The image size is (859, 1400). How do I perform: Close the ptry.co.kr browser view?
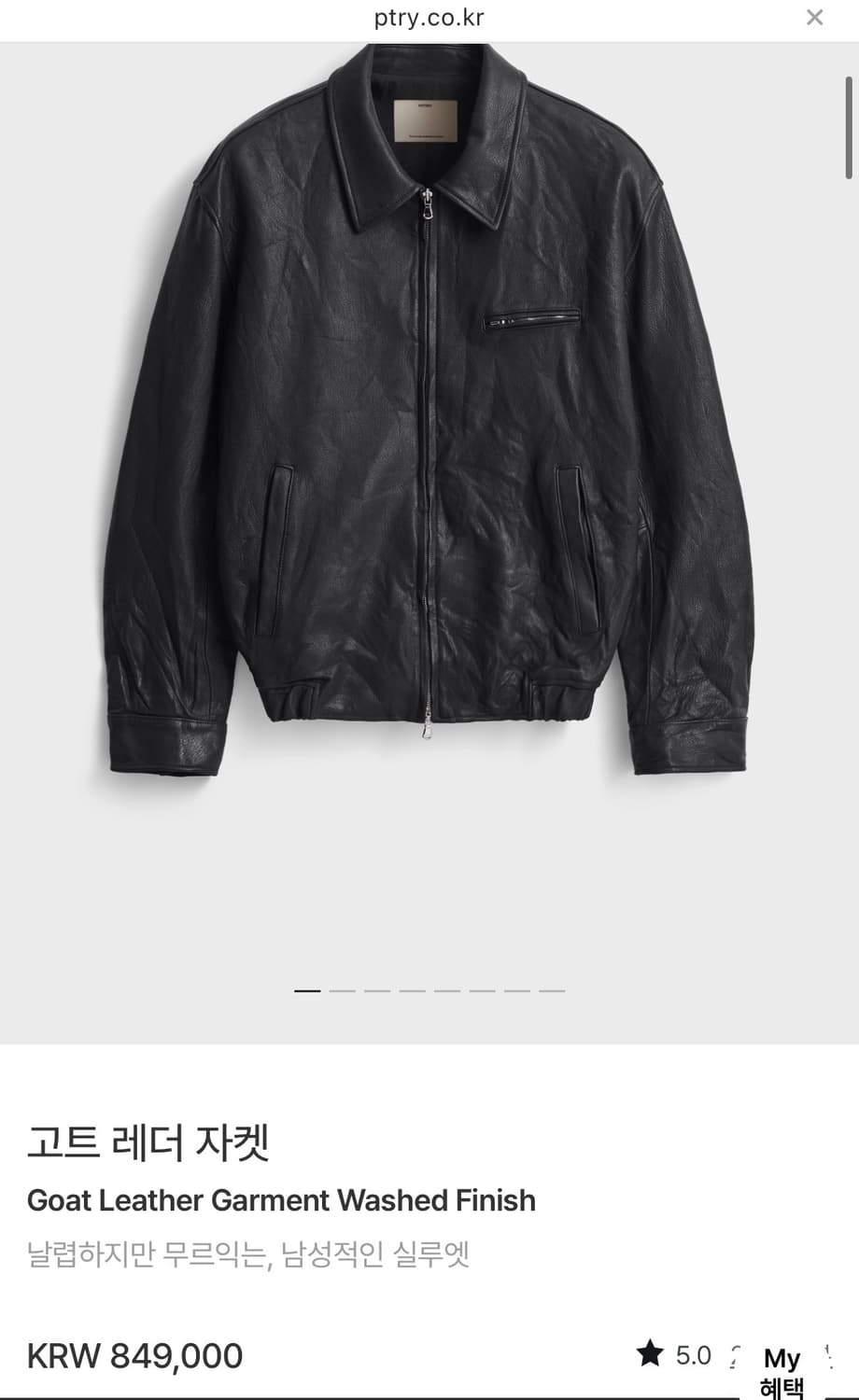point(814,18)
